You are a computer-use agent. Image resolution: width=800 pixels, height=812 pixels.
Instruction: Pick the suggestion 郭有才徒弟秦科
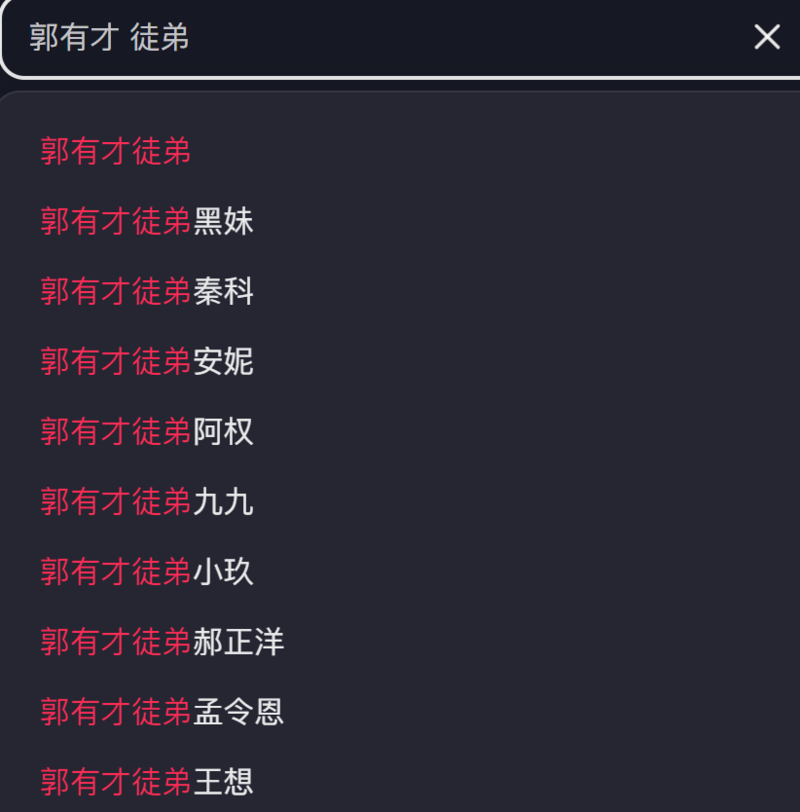click(147, 292)
